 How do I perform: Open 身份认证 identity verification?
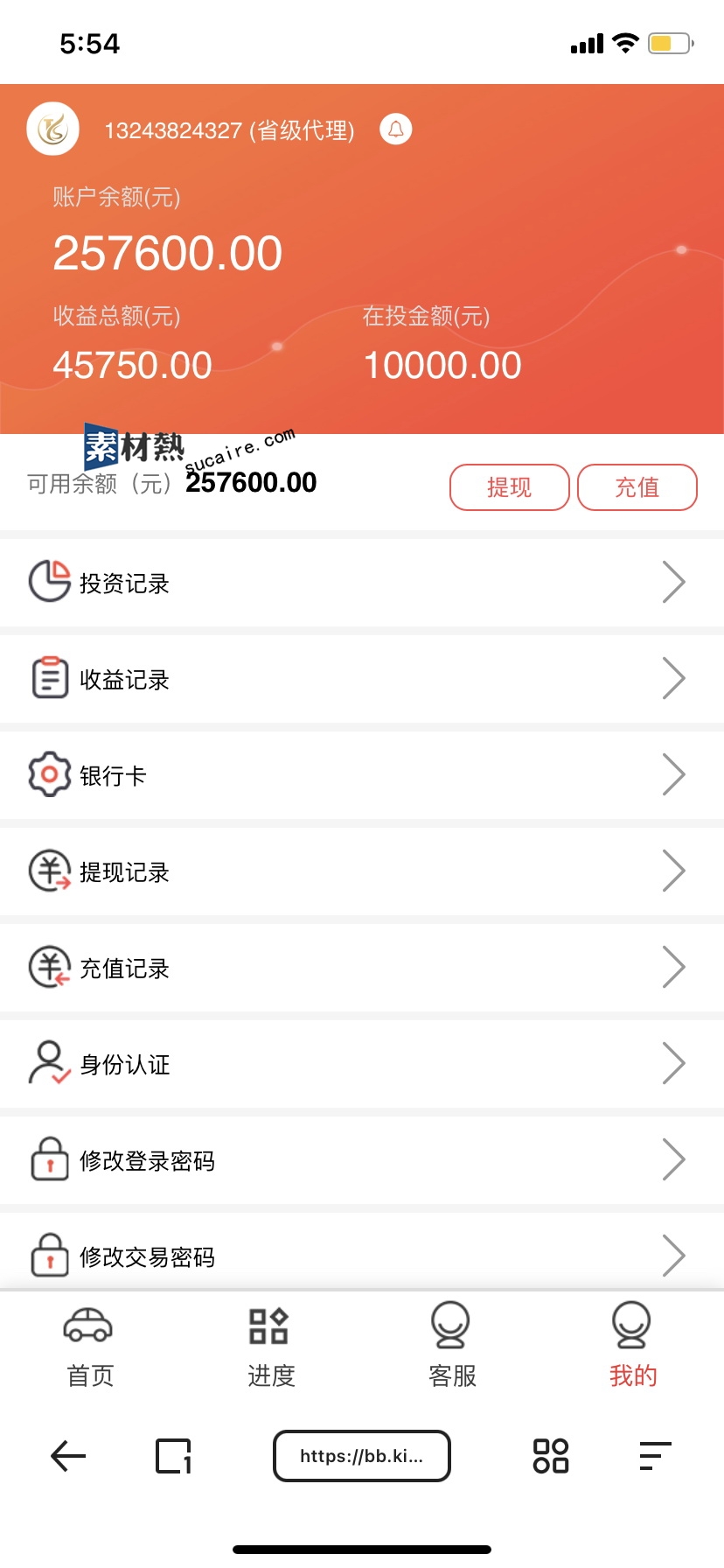tap(362, 1064)
